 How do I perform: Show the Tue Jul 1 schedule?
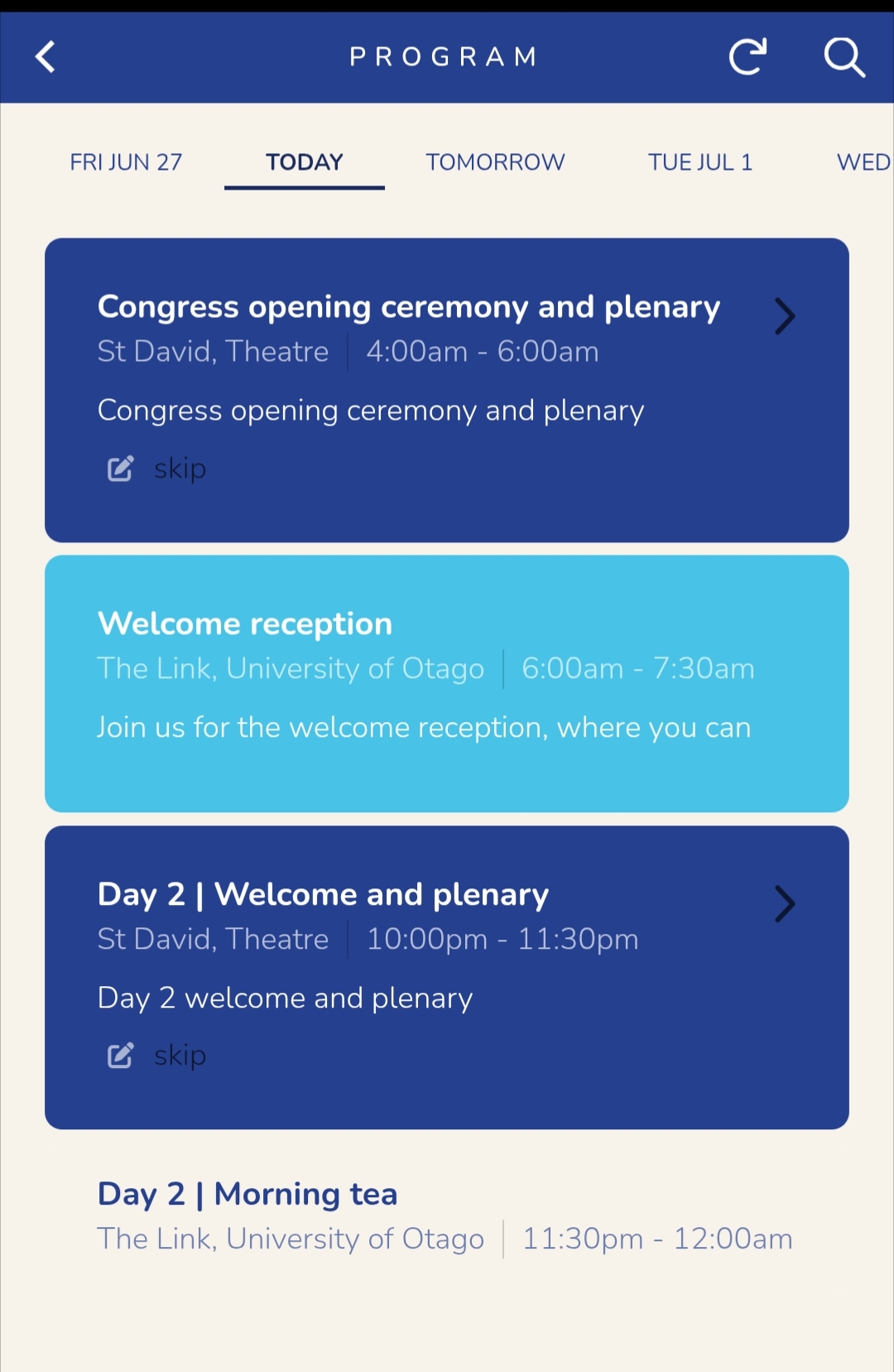(x=699, y=162)
